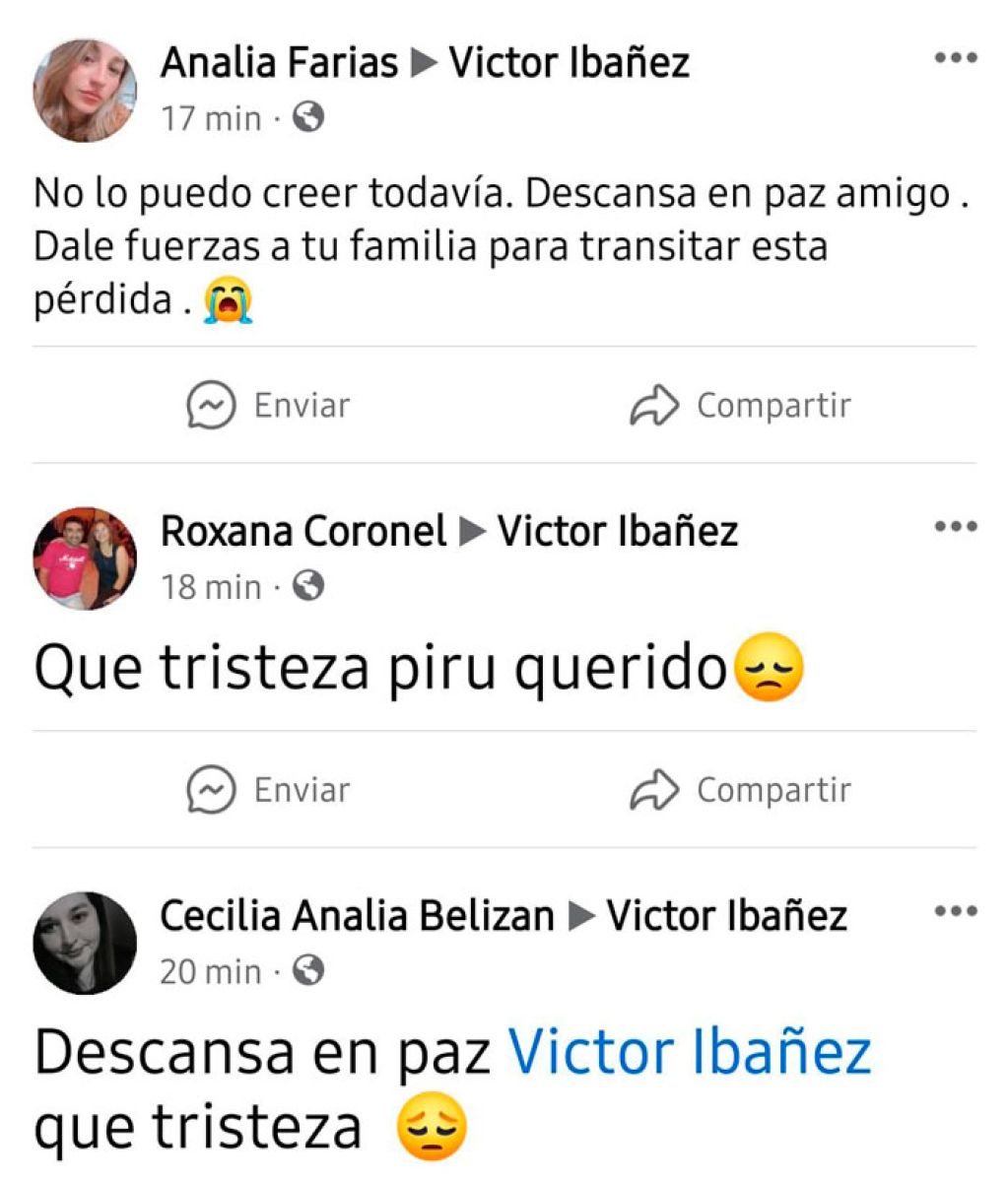Open Roxana Coronel's name link
1008x1182 pixels.
tap(302, 531)
